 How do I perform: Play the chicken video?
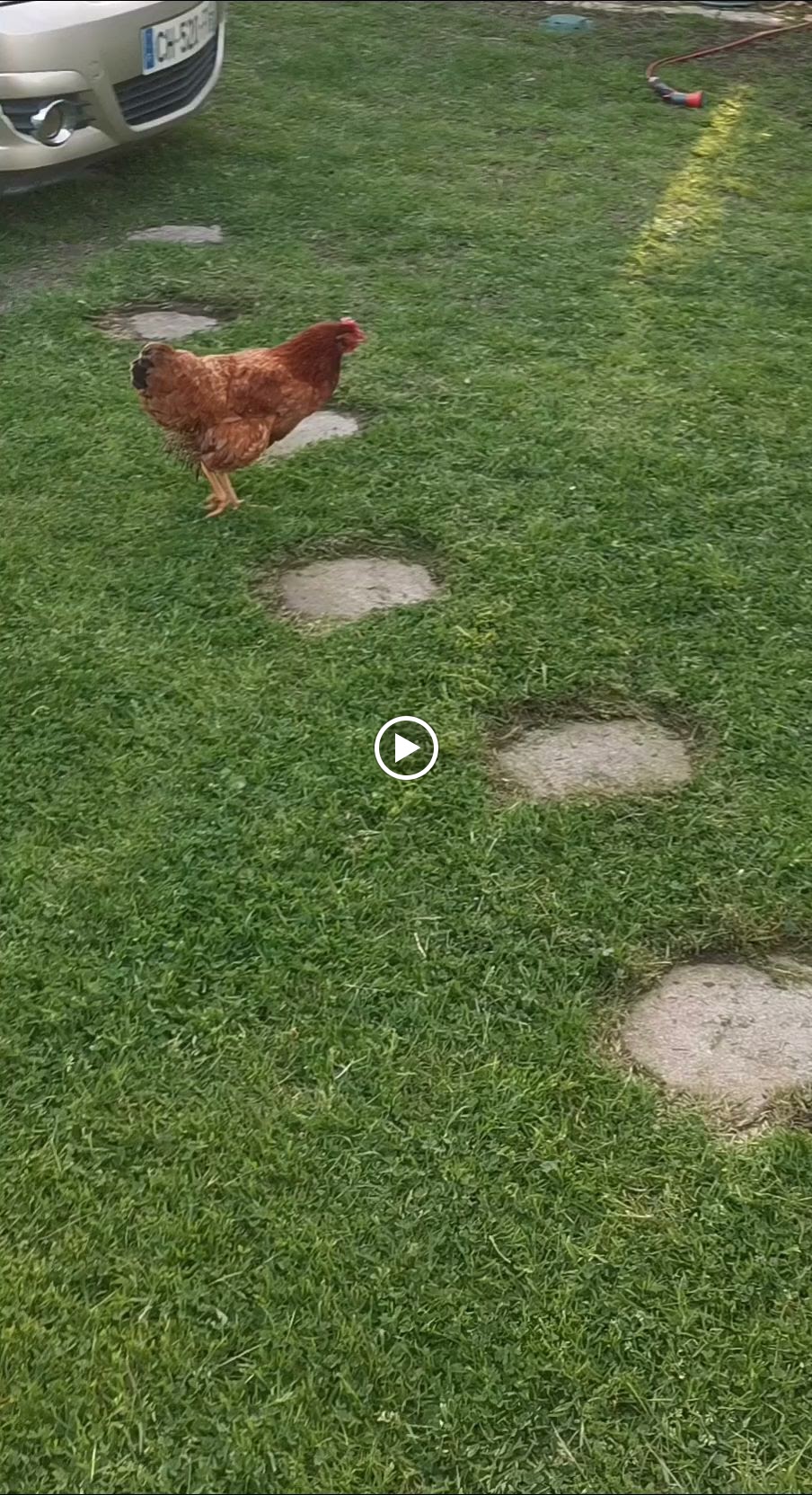tap(406, 747)
